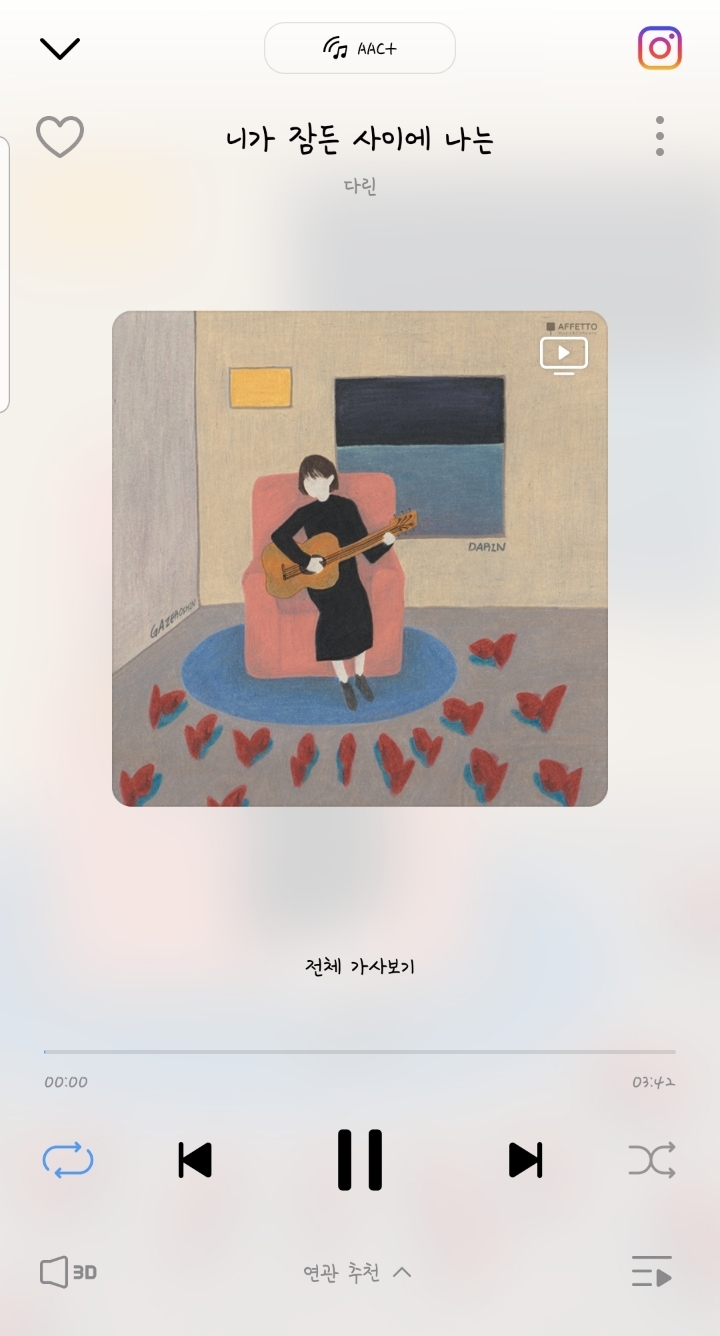Skip to the previous track
The image size is (720, 1336).
click(x=195, y=1160)
